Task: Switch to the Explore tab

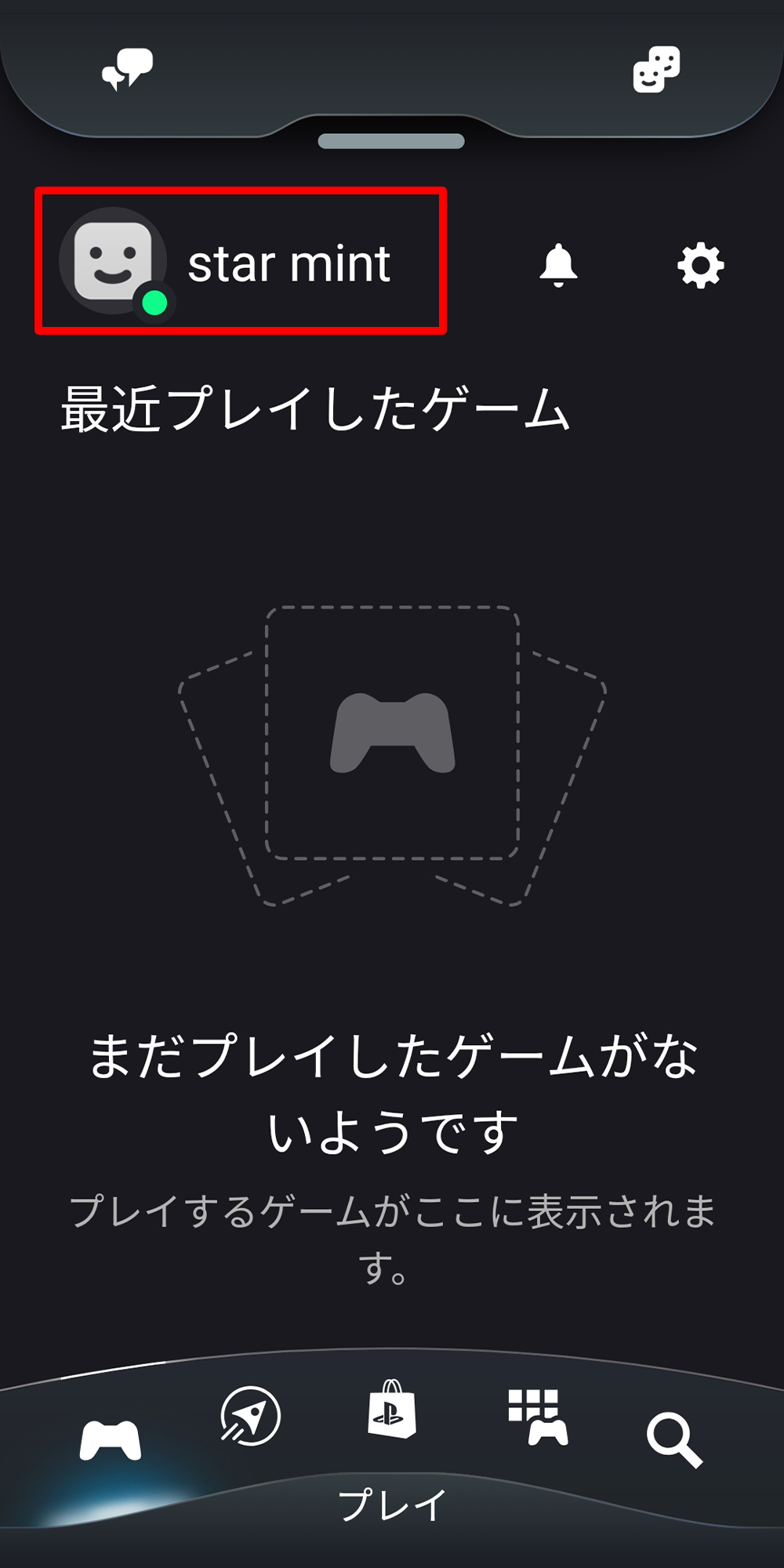Action: pyautogui.click(x=251, y=1416)
